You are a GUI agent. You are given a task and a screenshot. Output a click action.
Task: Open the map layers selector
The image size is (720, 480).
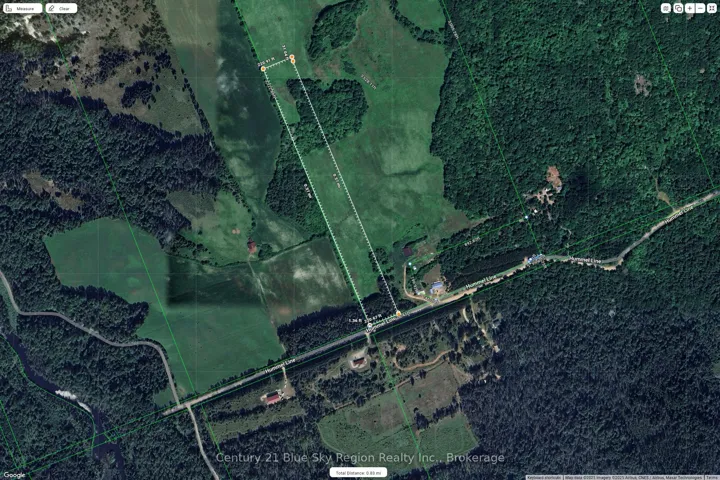pyautogui.click(x=678, y=8)
